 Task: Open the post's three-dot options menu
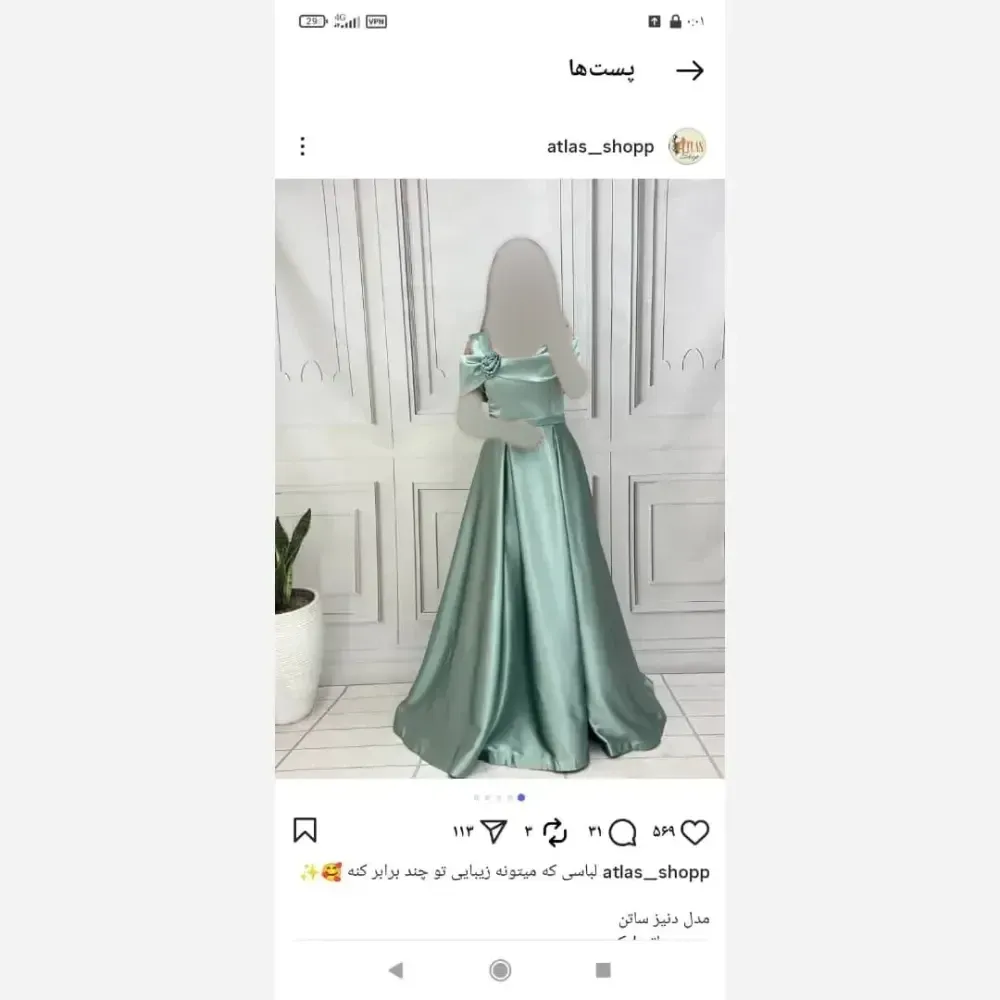(x=303, y=147)
